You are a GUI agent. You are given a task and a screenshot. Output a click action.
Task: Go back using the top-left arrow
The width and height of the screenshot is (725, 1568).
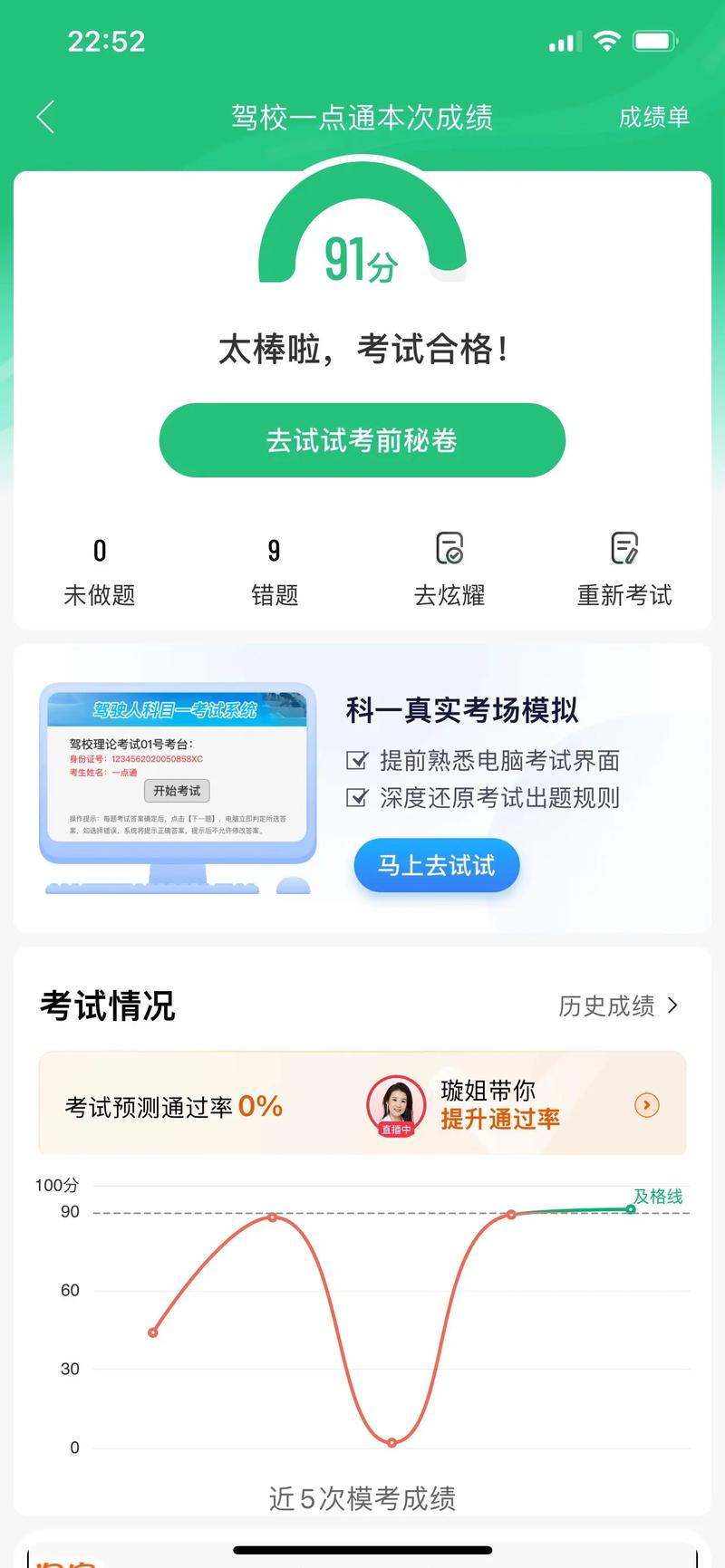coord(46,117)
